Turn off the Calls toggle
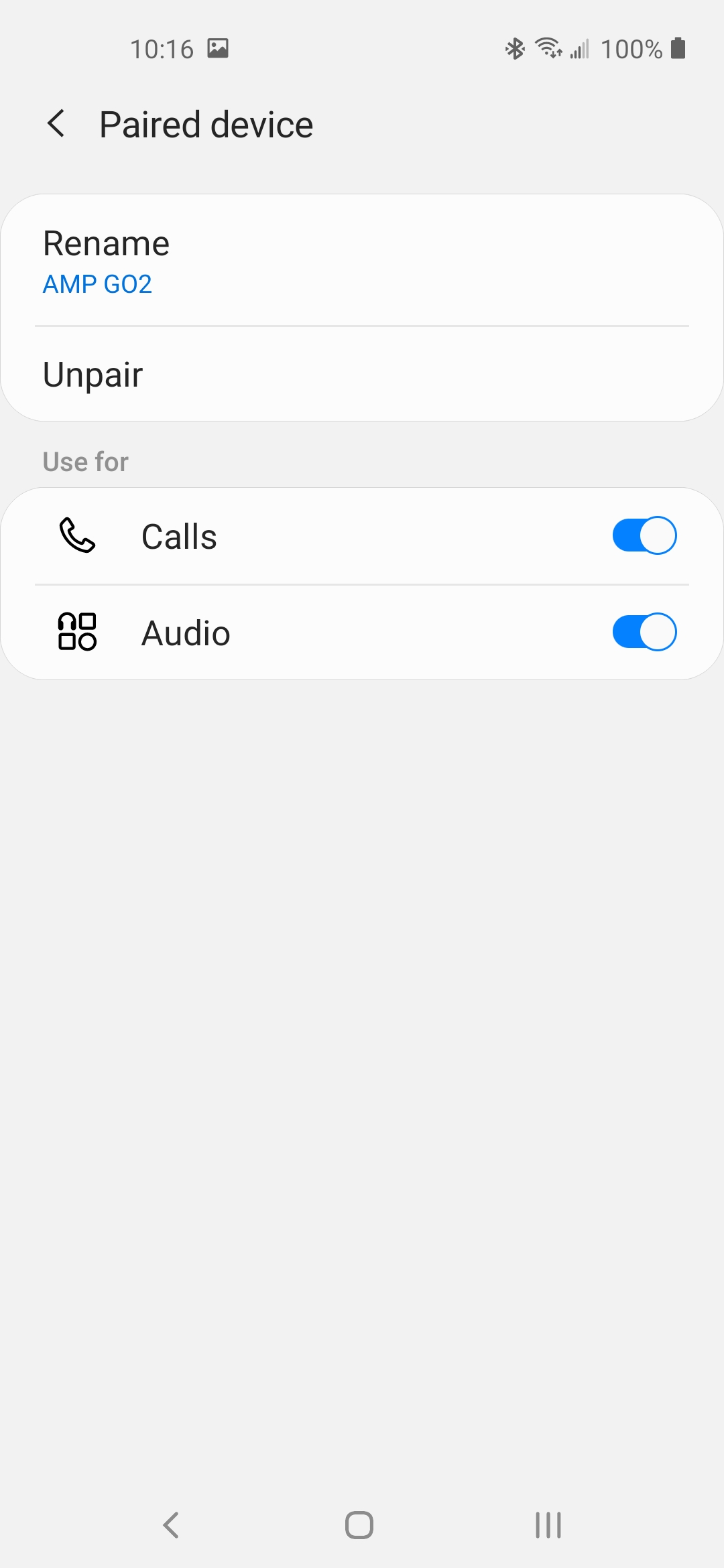This screenshot has width=724, height=1568. (644, 535)
